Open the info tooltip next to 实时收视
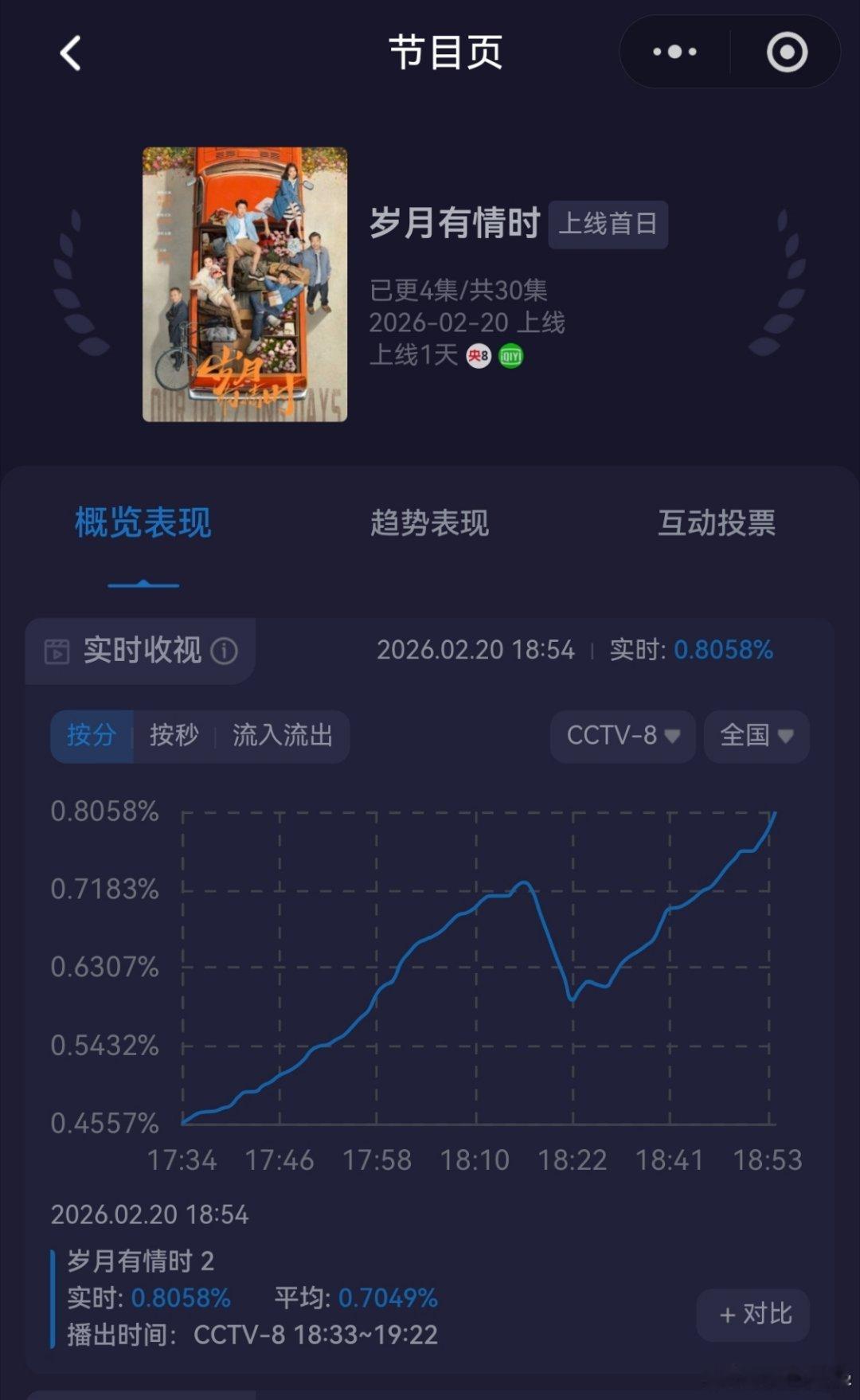Viewport: 860px width, 1400px height. pos(225,650)
